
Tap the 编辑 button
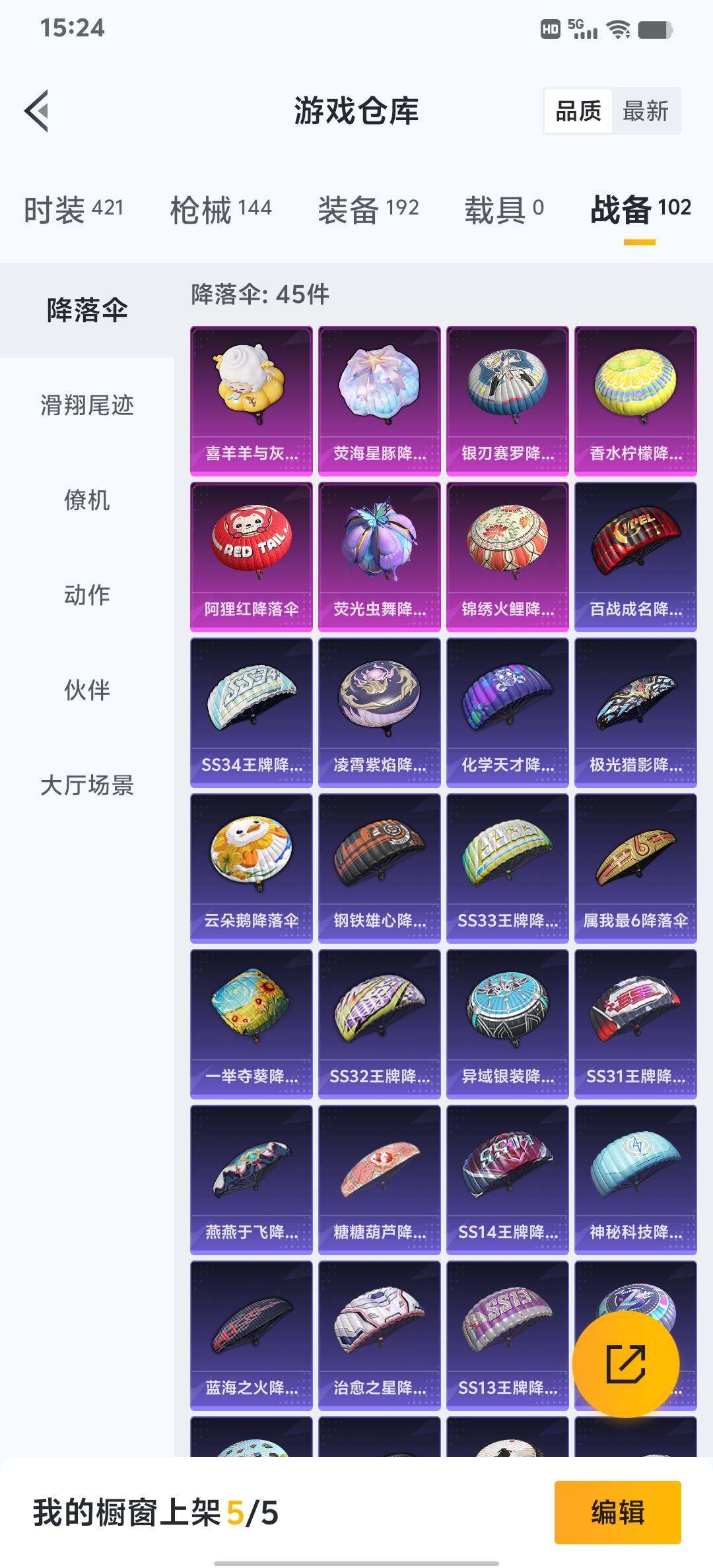click(617, 1512)
